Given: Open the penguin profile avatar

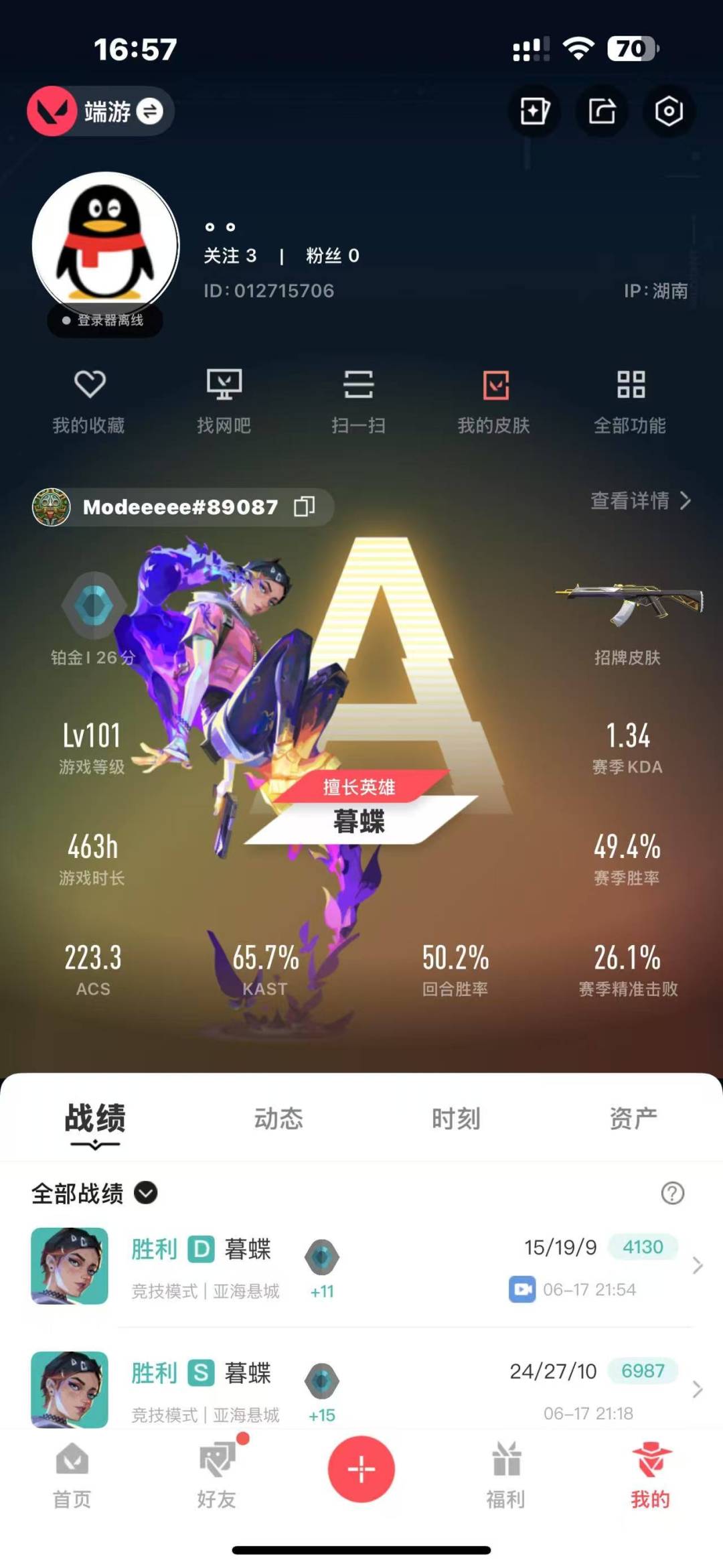Looking at the screenshot, I should tap(106, 244).
